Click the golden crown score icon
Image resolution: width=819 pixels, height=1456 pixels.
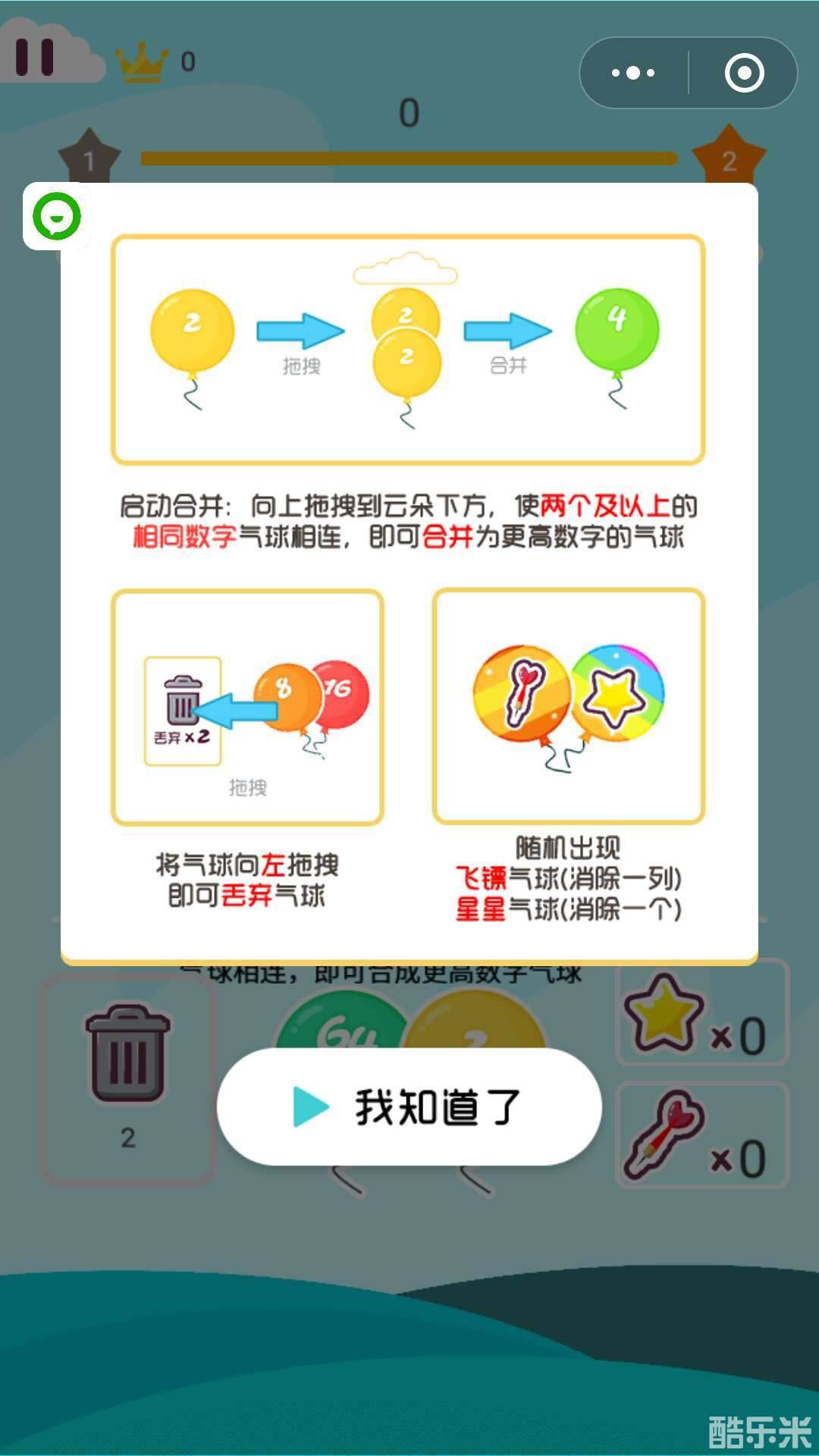coord(141,63)
